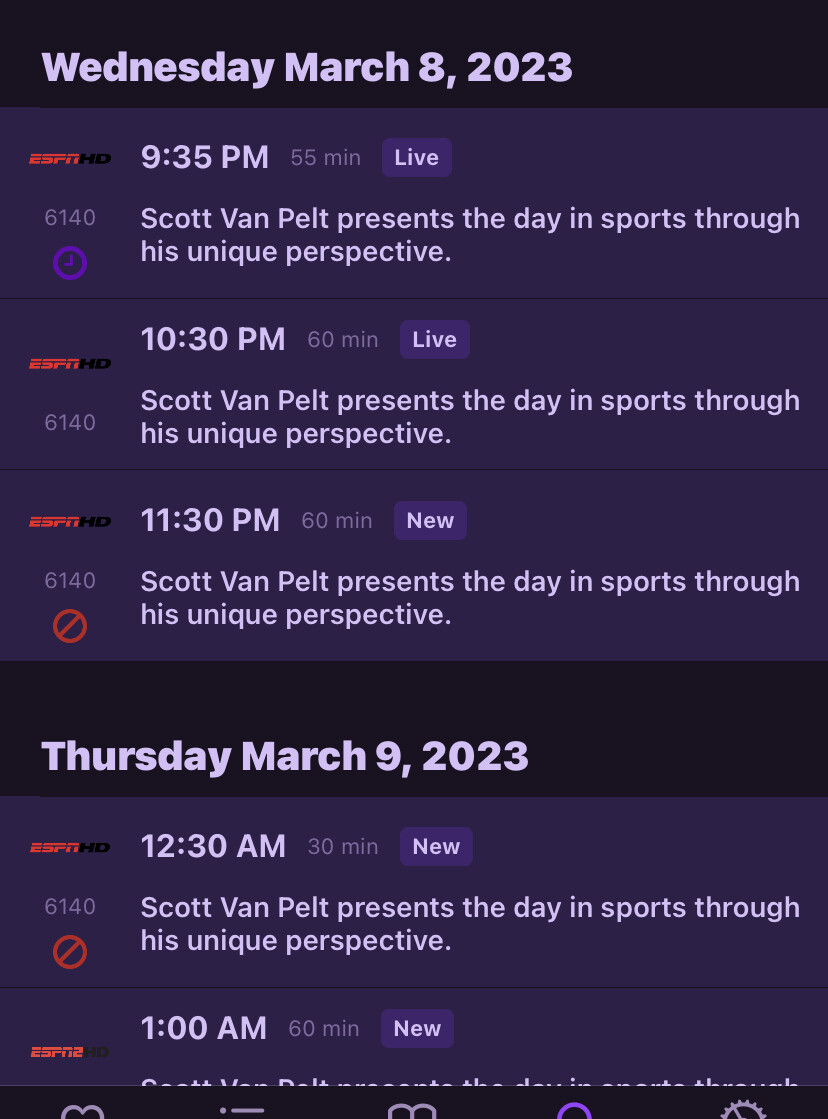Select the 11:30 PM New airing
The height and width of the screenshot is (1119, 828).
click(x=414, y=566)
